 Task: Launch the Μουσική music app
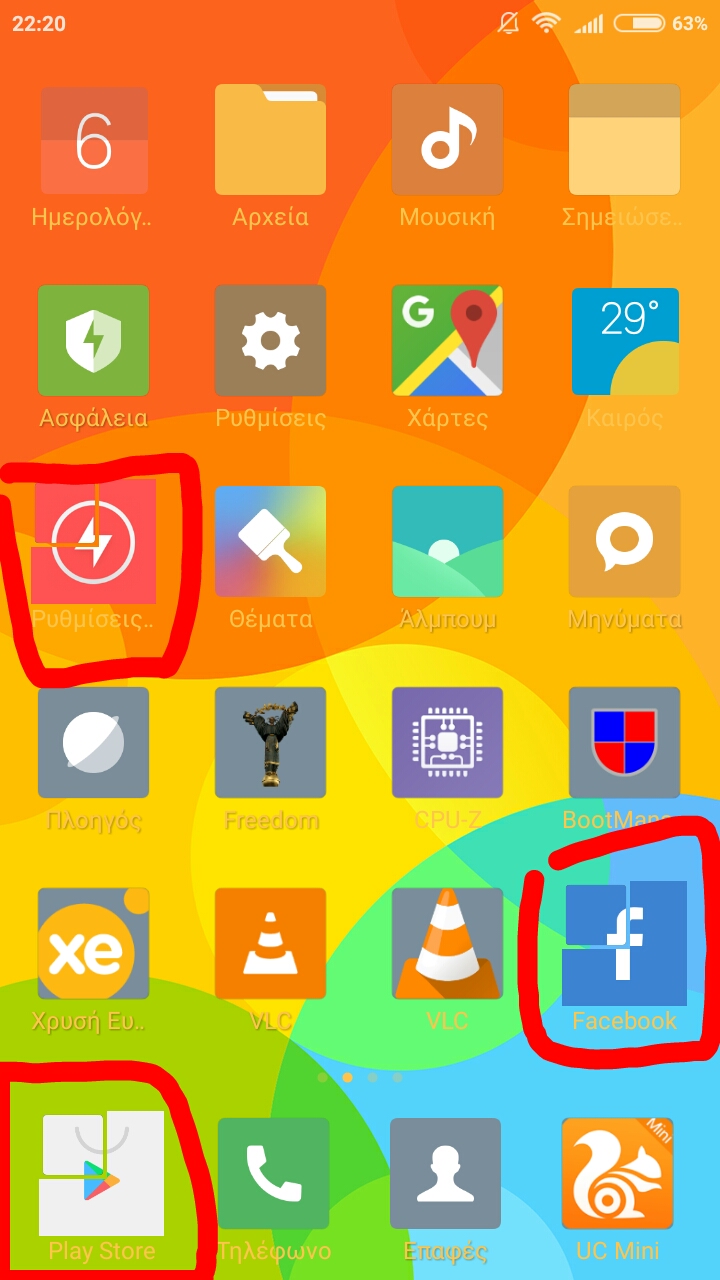(447, 141)
